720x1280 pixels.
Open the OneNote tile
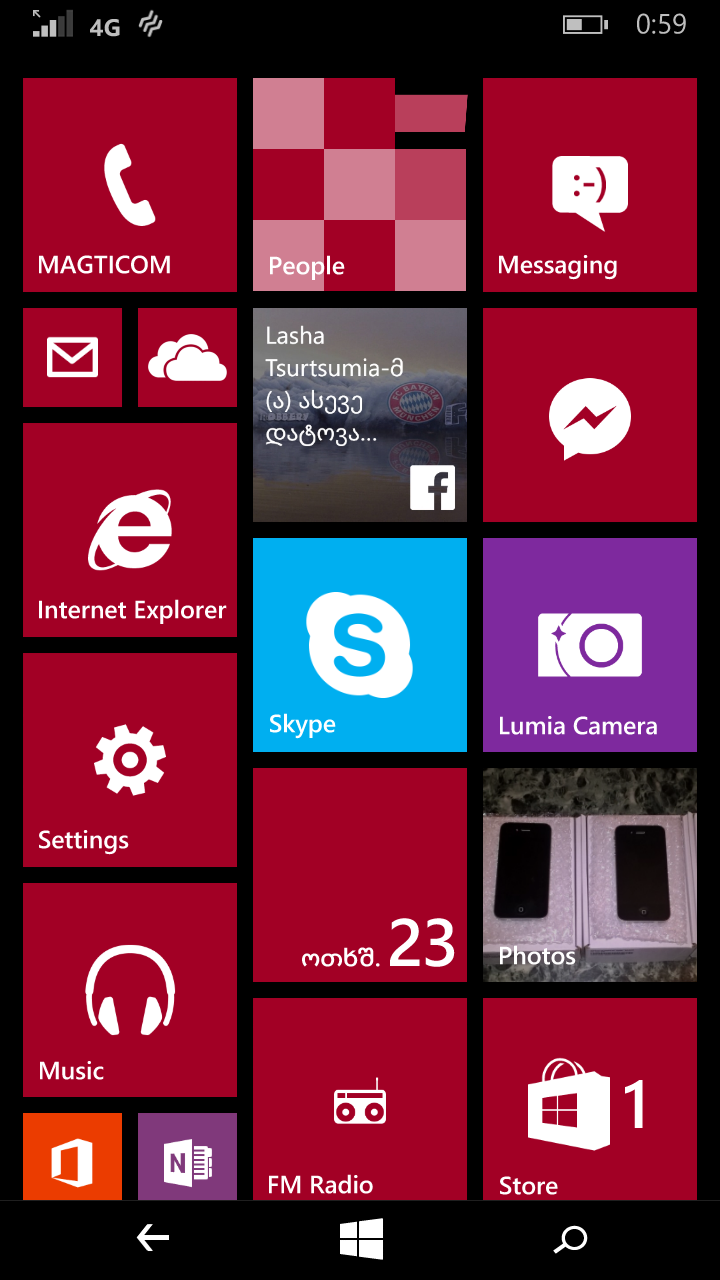coord(188,1157)
